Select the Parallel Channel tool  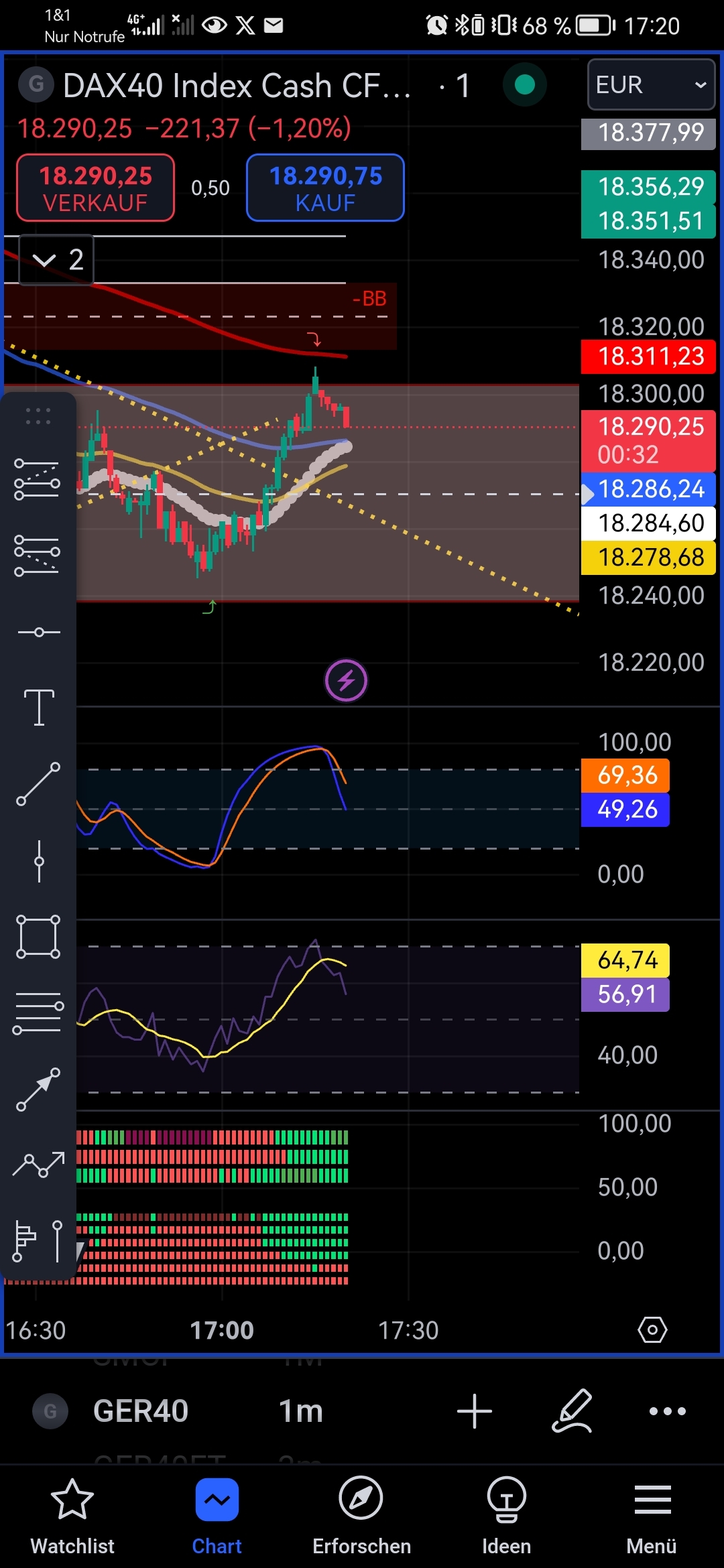[38, 1013]
